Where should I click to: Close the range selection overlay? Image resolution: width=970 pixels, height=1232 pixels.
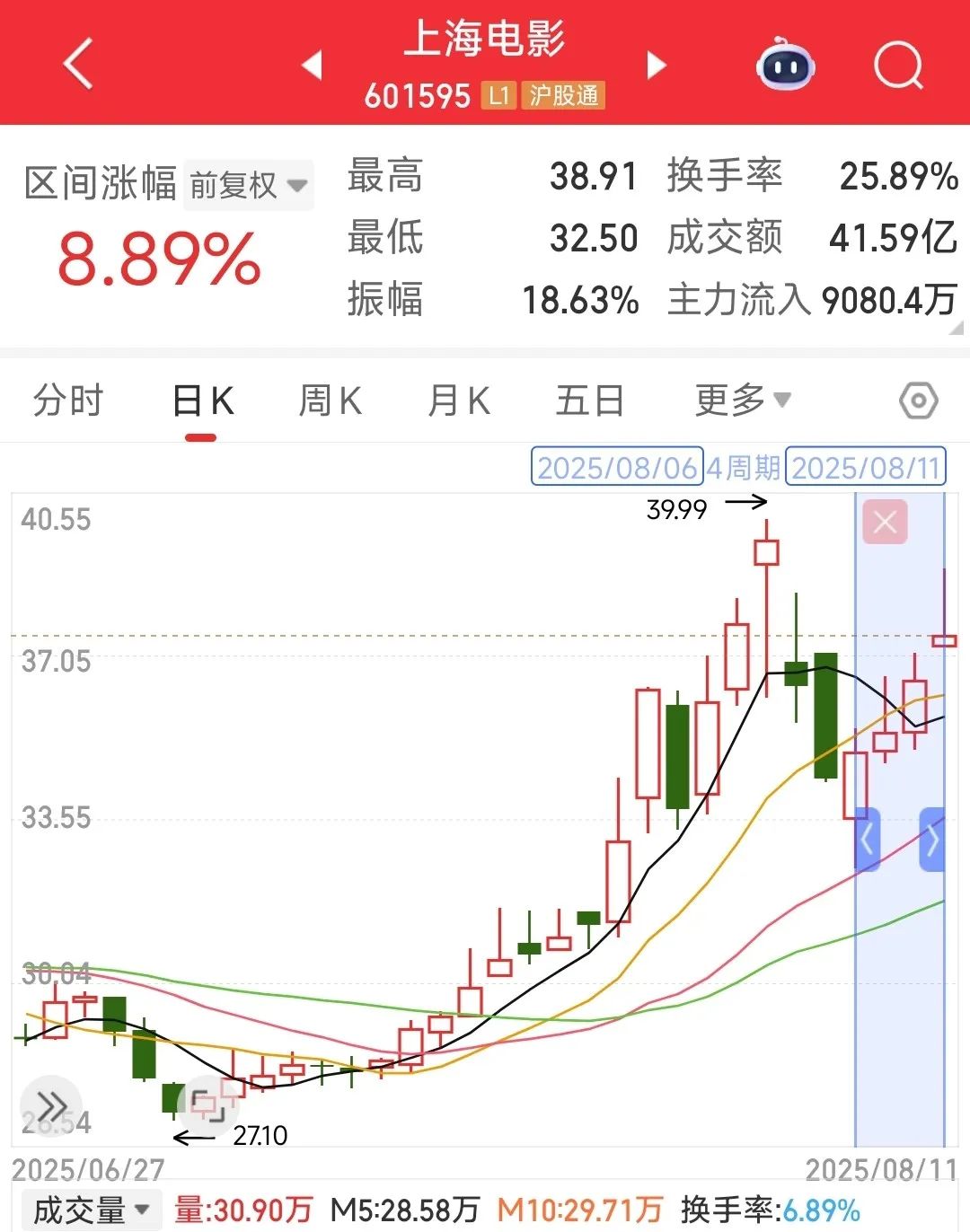885,522
